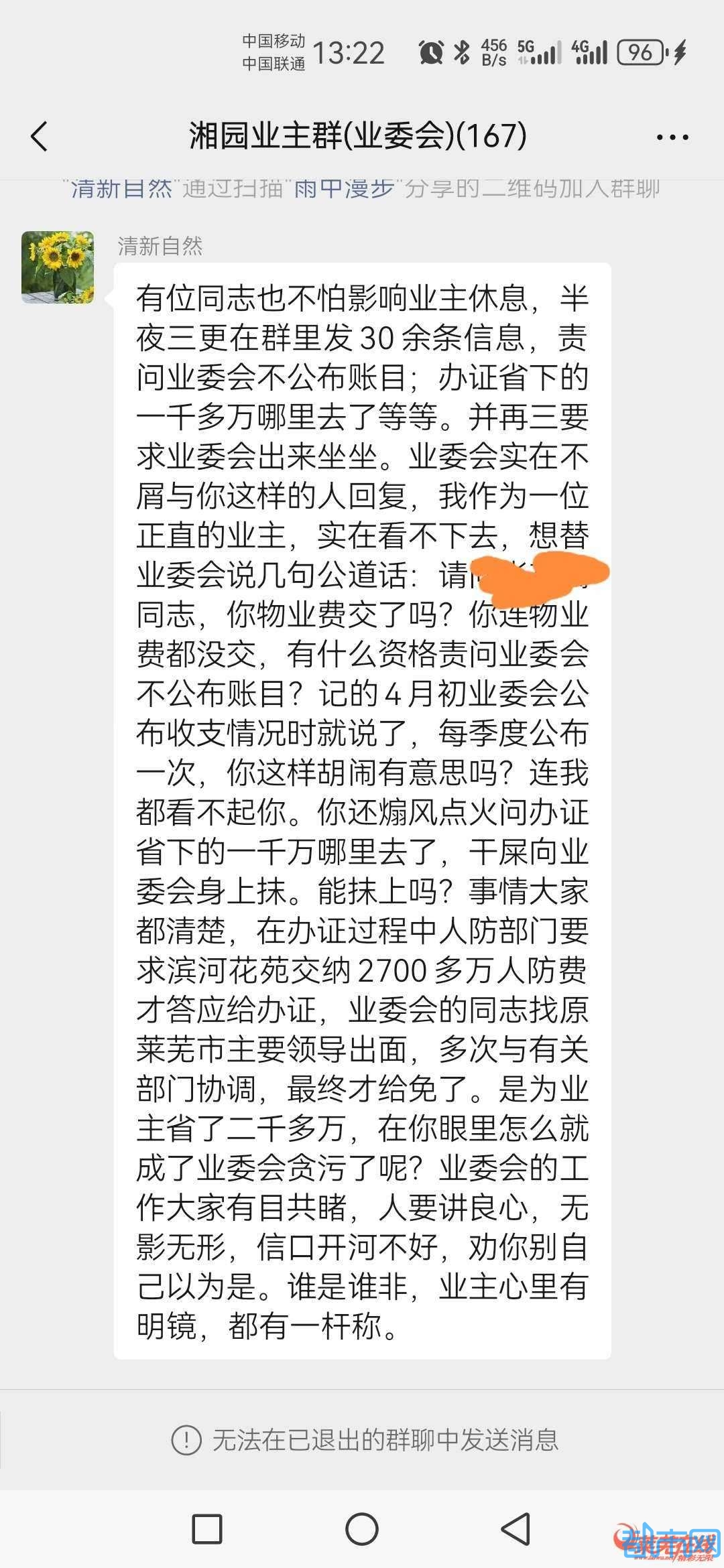Viewport: 724px width, 1568px height.
Task: Go back from the 湘园业主群 chat
Action: click(40, 136)
